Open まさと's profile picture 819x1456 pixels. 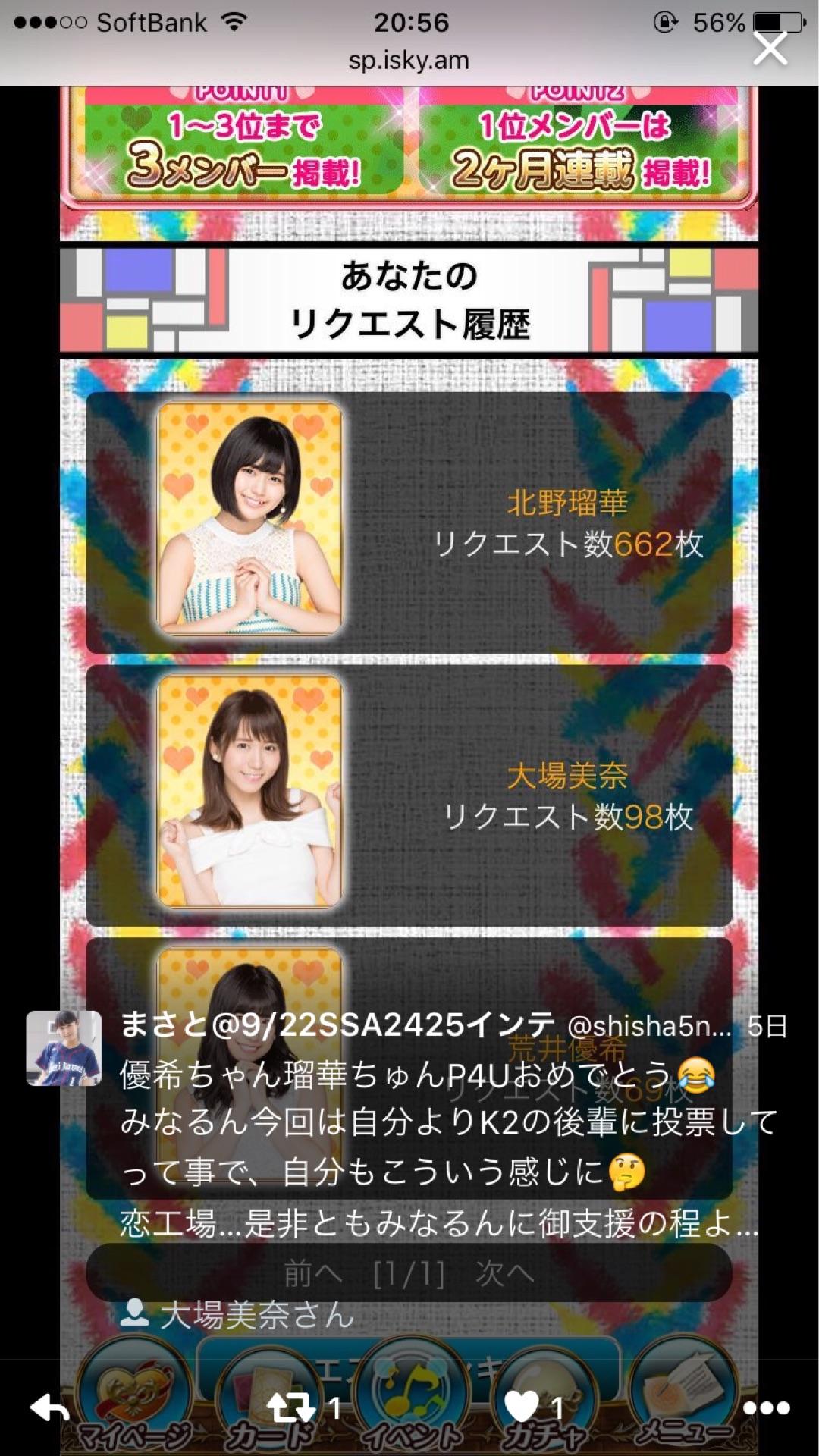click(x=64, y=1048)
